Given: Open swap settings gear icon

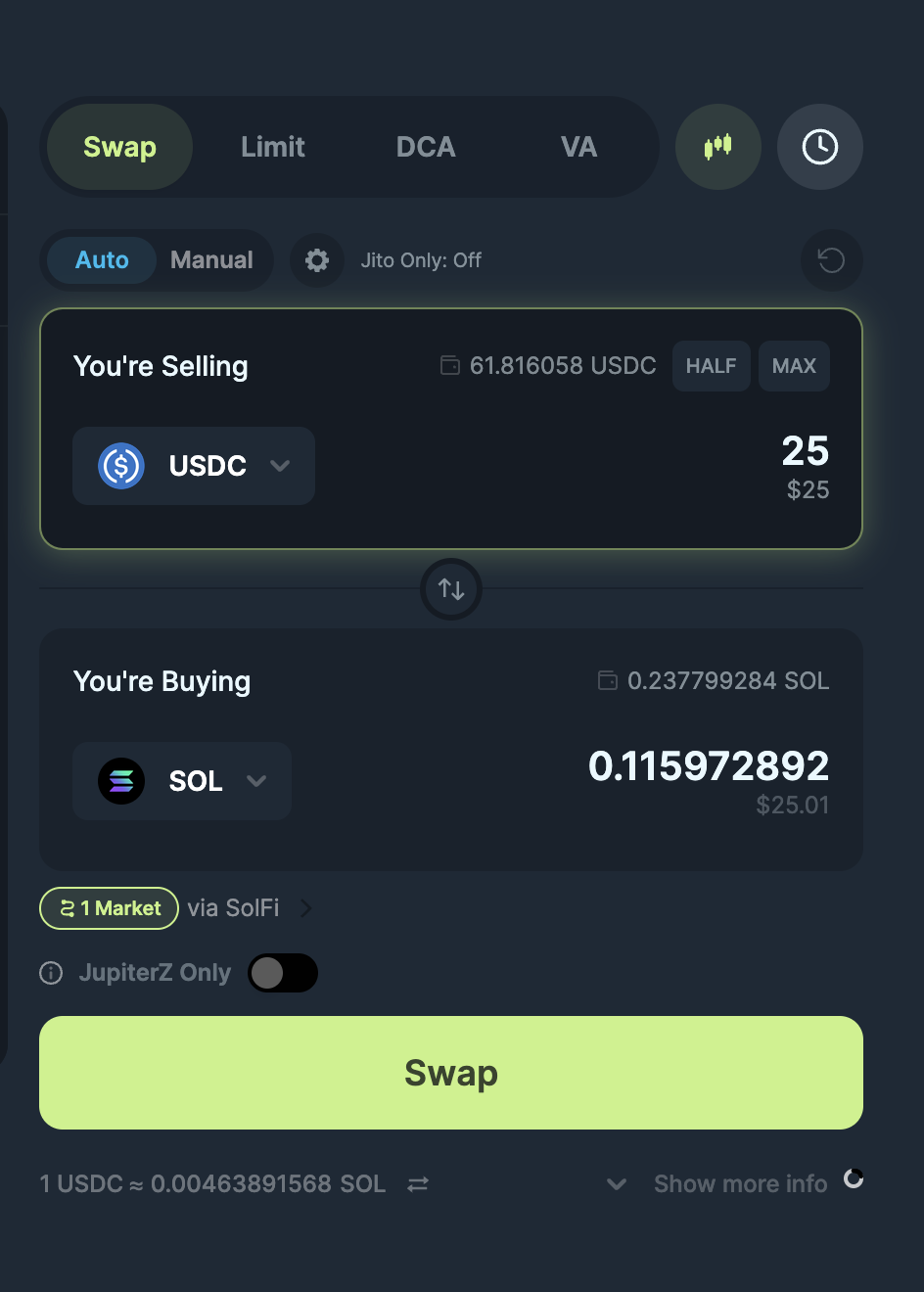Looking at the screenshot, I should coord(317,260).
